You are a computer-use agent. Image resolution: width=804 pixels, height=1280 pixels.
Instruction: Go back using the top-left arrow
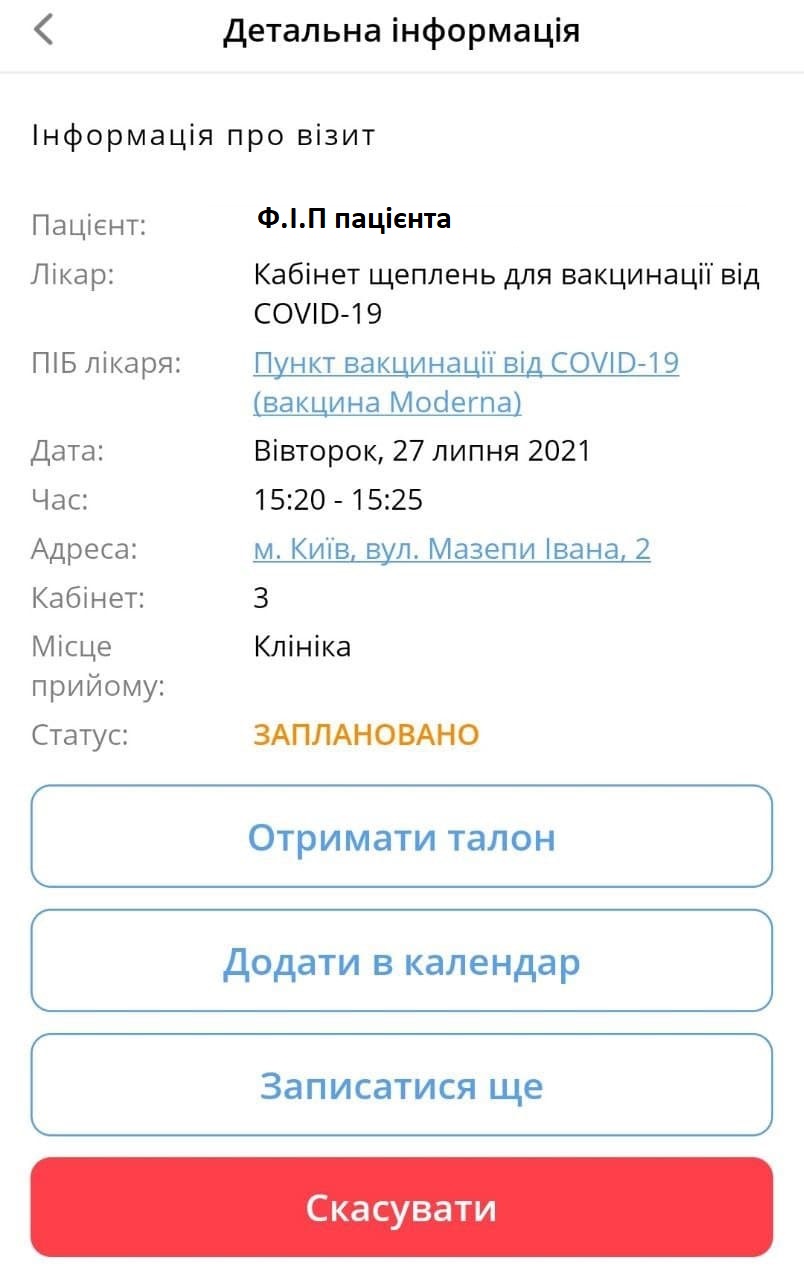click(43, 30)
